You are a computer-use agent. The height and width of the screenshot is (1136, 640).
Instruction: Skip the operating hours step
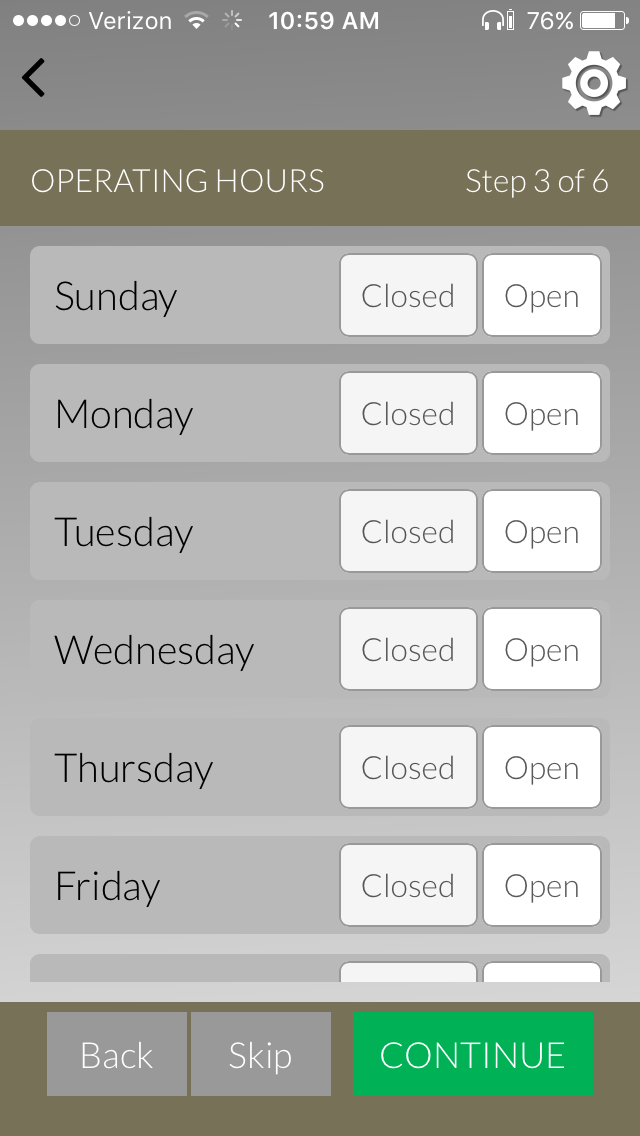pyautogui.click(x=260, y=1054)
